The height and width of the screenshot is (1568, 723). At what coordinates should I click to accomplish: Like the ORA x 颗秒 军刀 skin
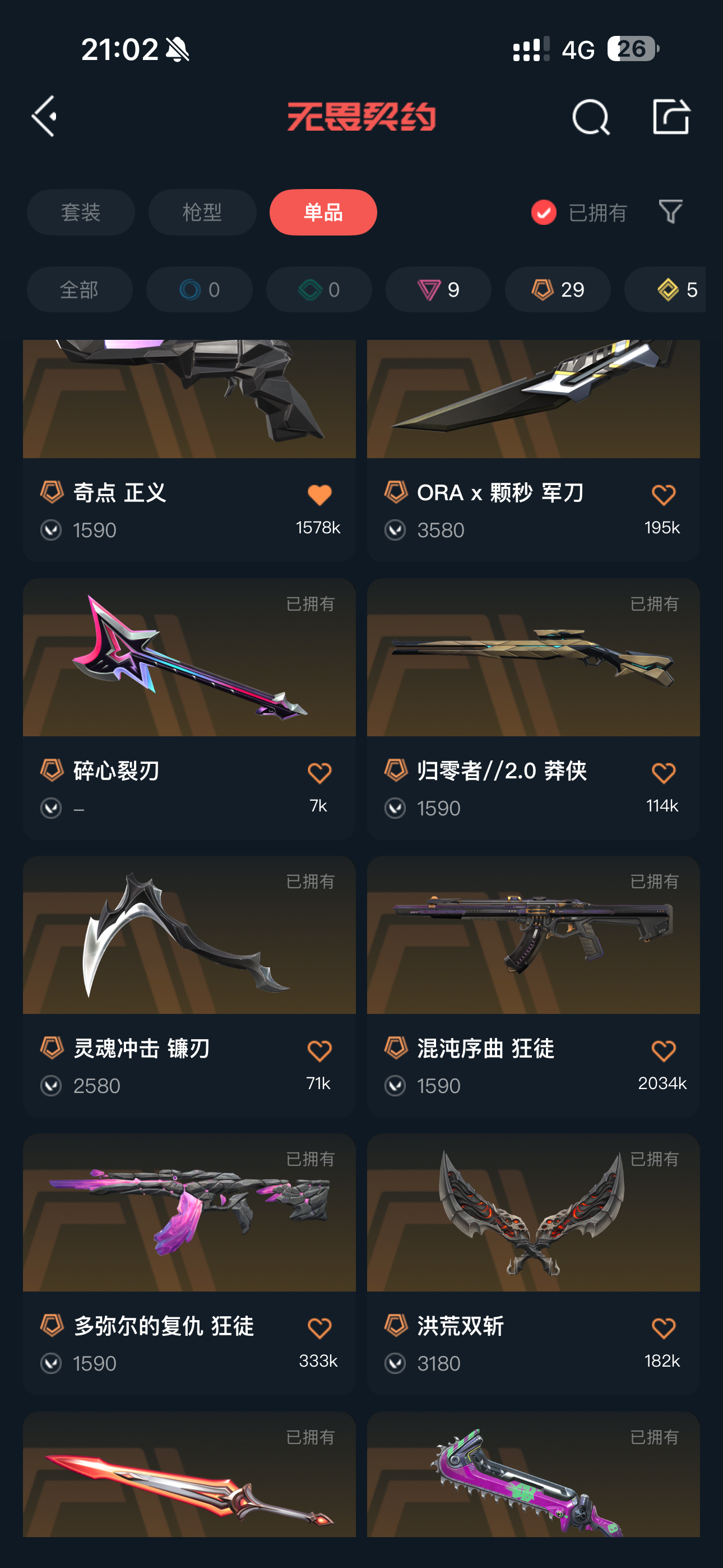pos(662,495)
